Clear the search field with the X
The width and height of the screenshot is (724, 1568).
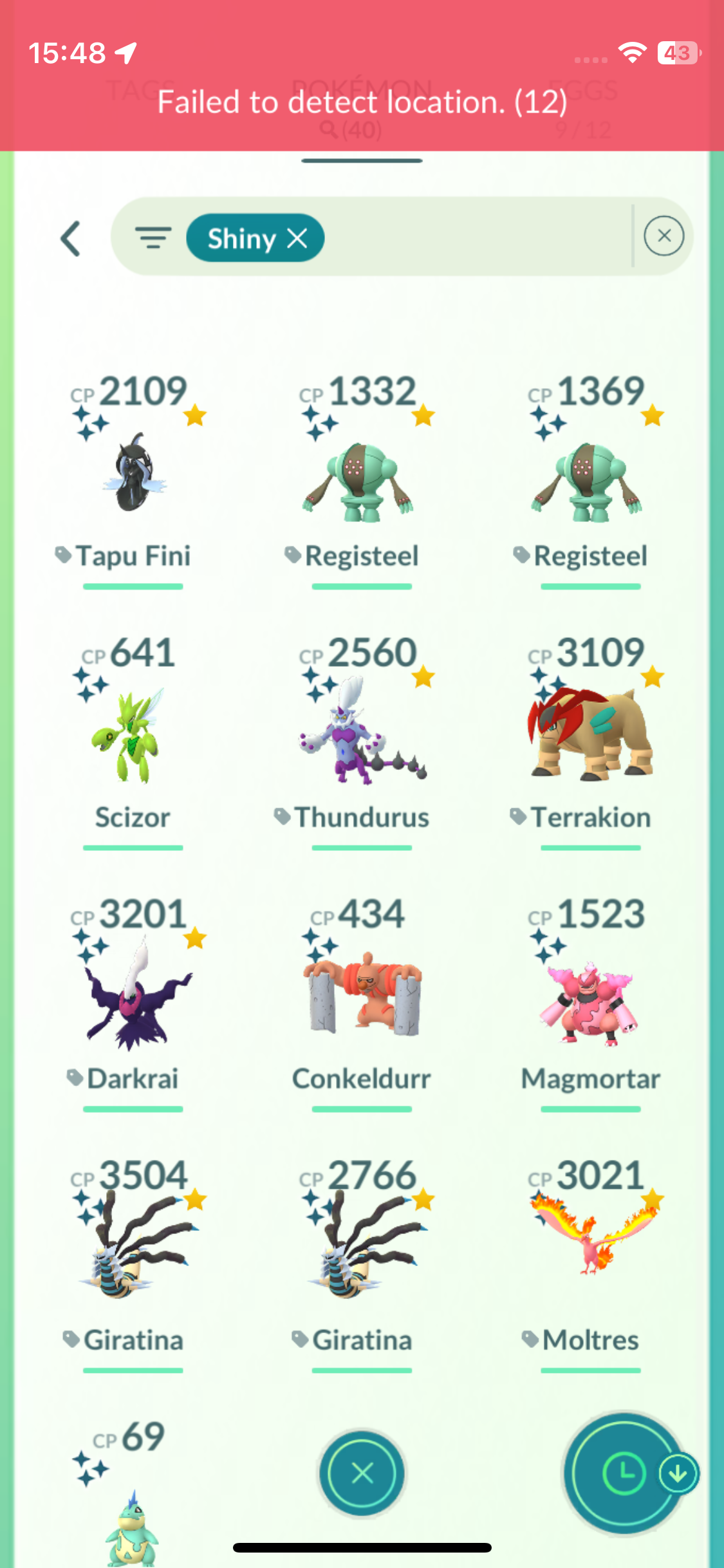pos(664,237)
